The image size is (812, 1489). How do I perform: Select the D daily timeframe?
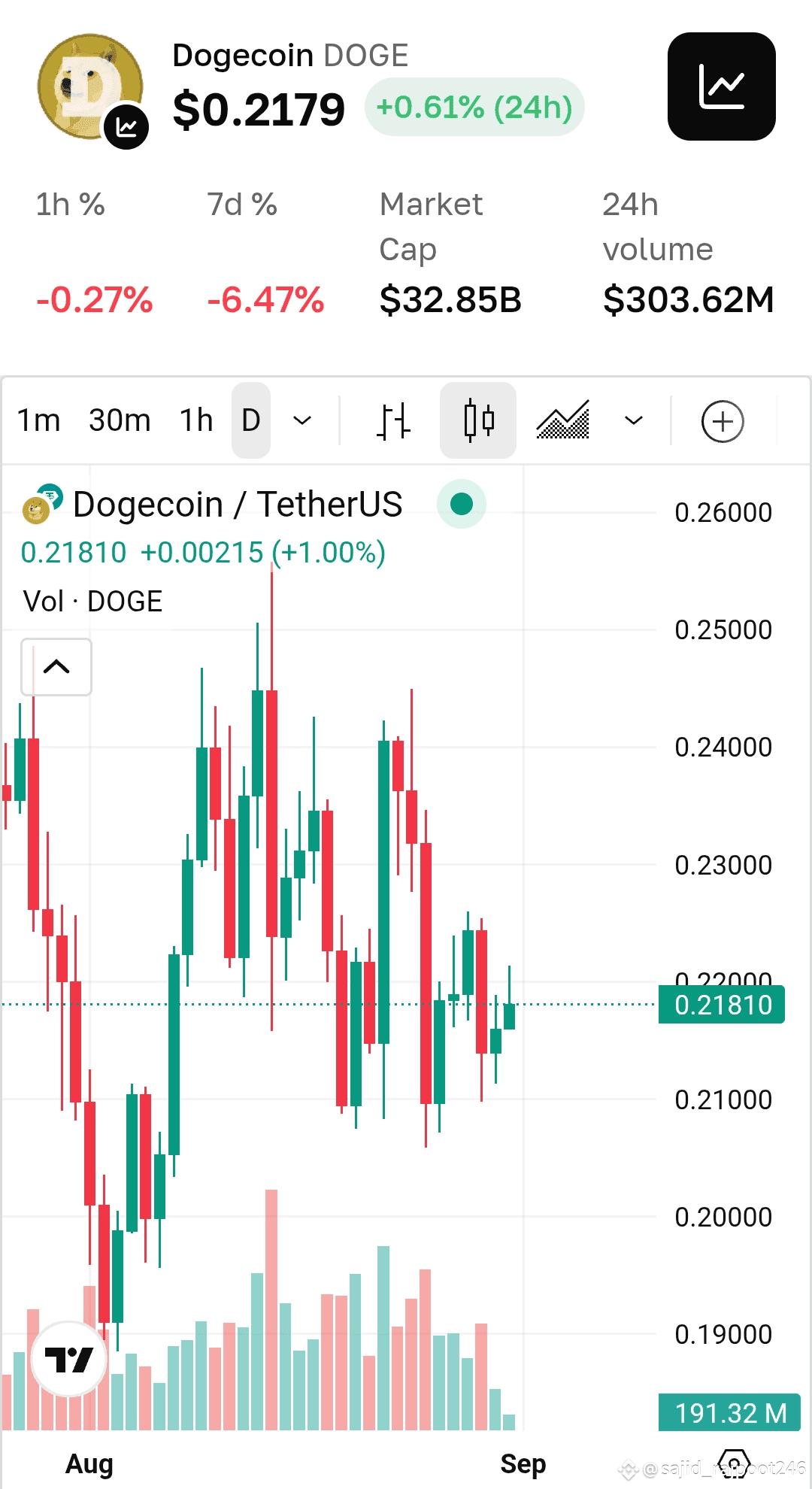pos(251,420)
